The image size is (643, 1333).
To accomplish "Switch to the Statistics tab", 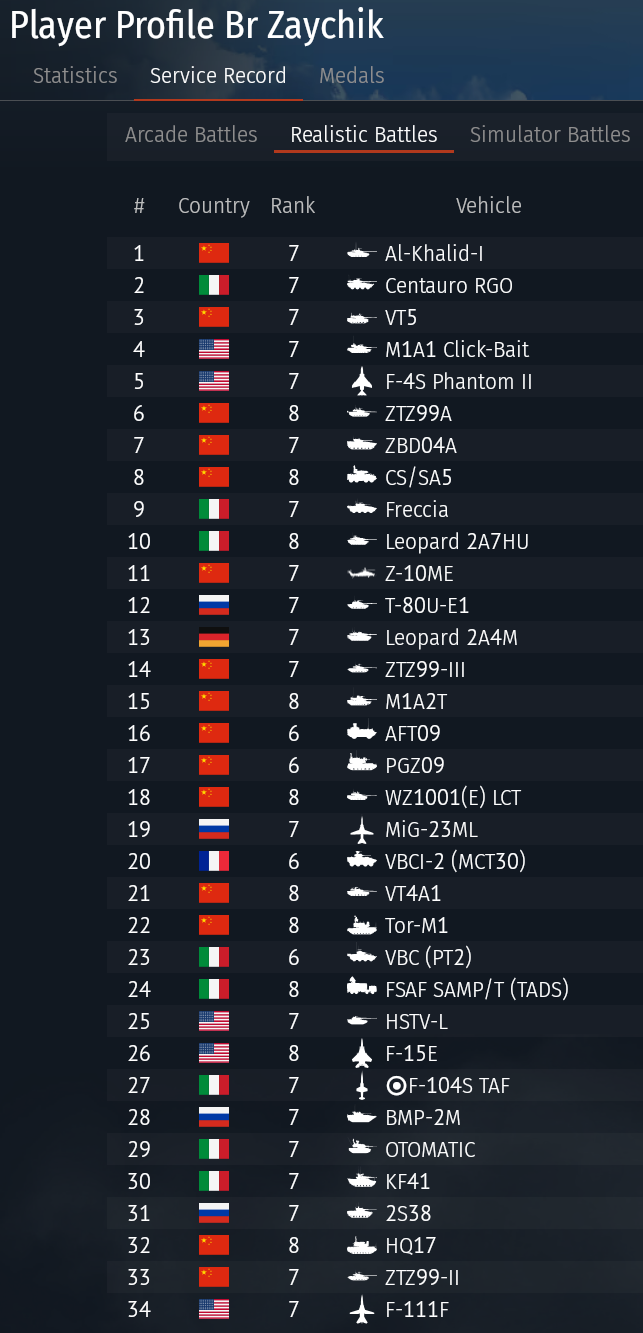I will (x=75, y=76).
